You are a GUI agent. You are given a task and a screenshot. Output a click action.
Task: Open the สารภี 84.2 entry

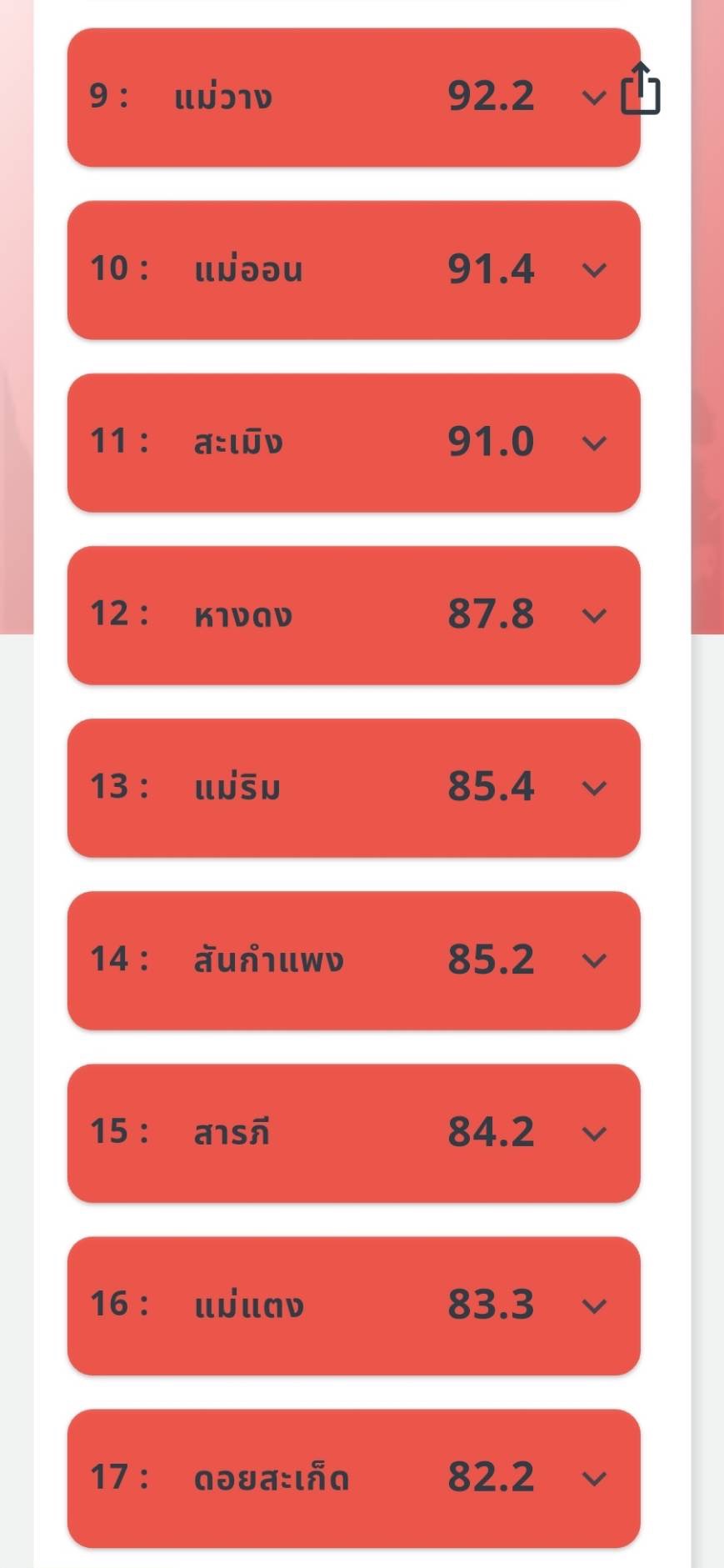point(593,1133)
